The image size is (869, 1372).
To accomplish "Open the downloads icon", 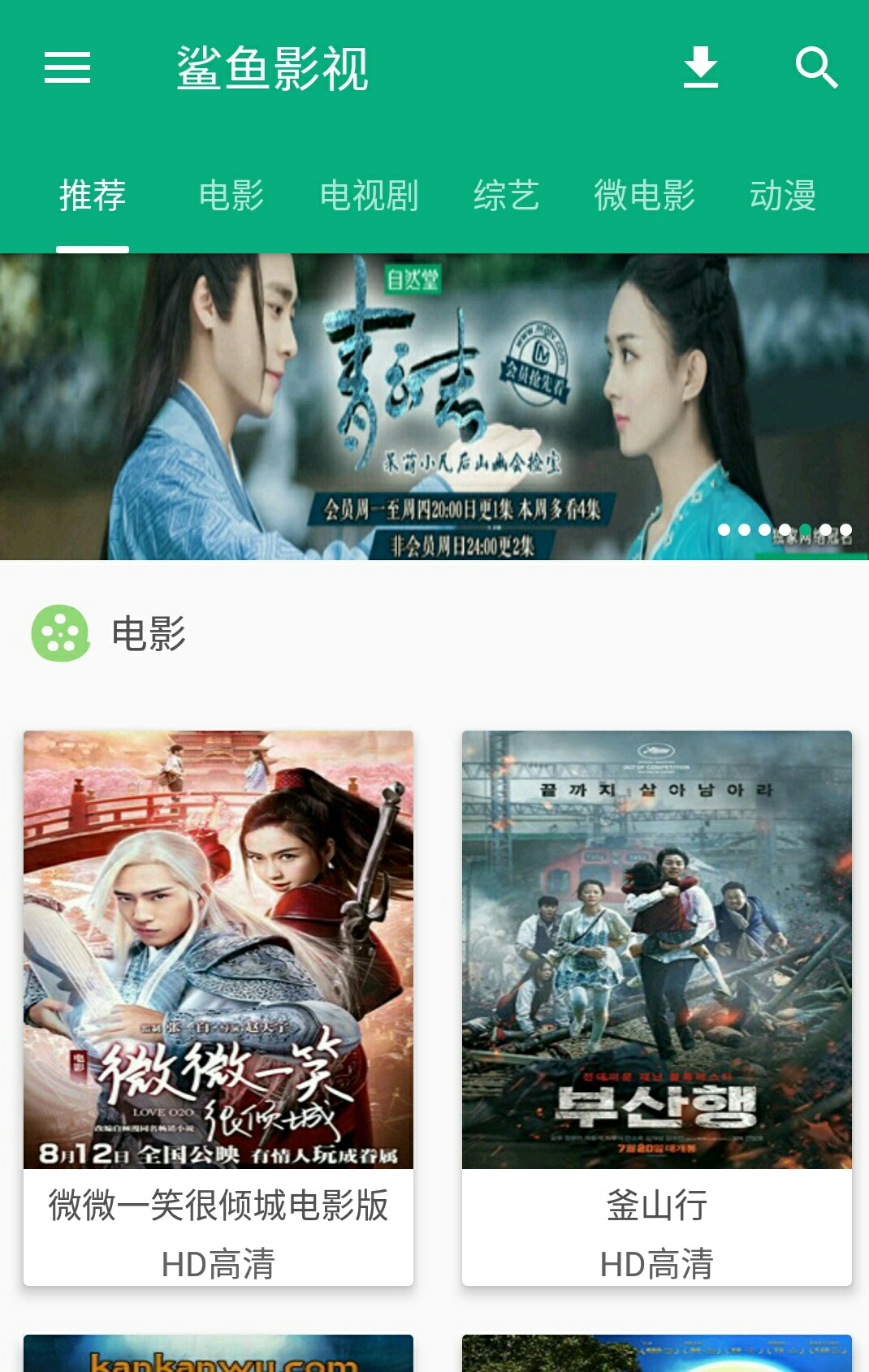I will coord(700,67).
